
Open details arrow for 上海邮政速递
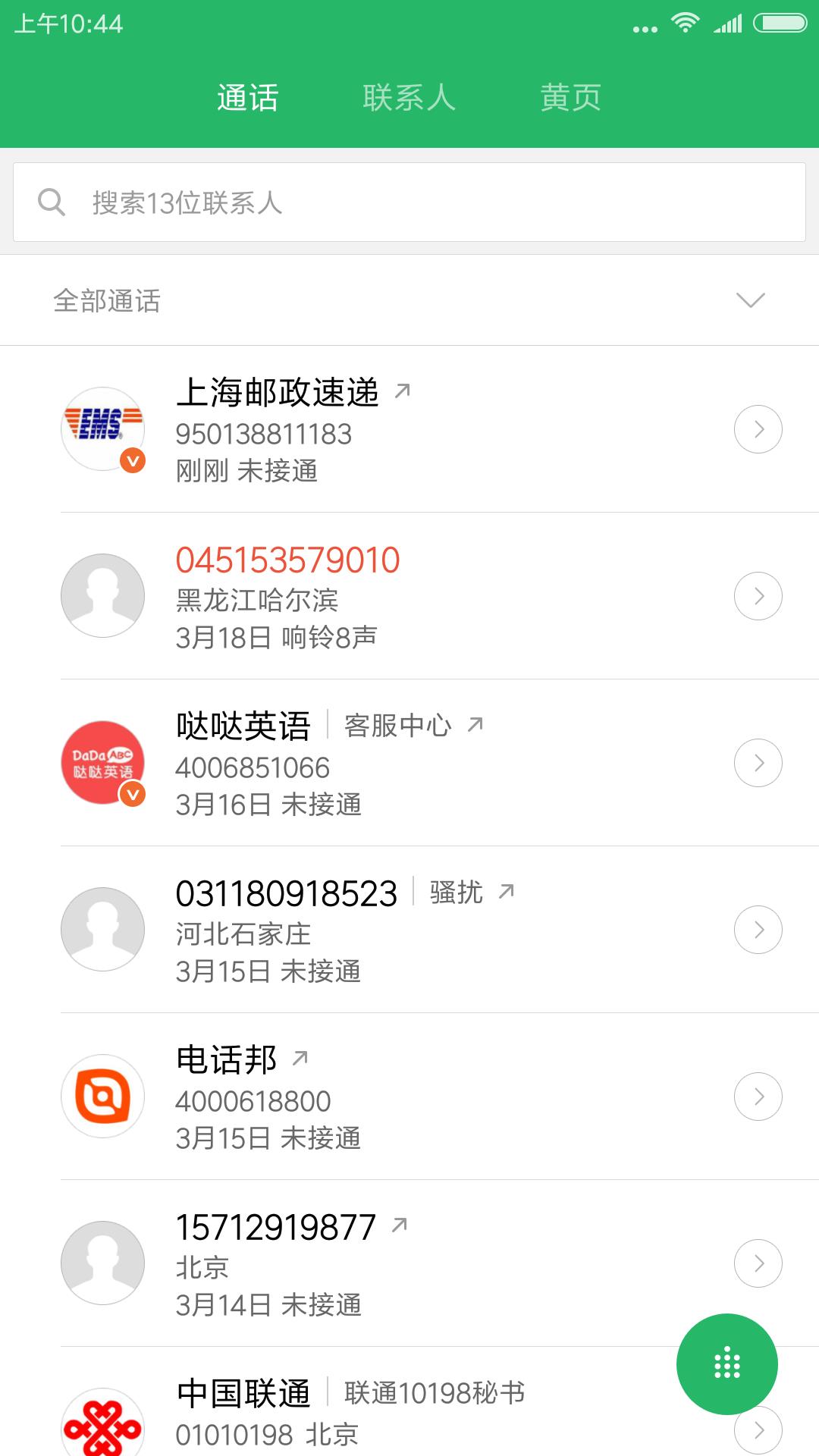point(758,429)
